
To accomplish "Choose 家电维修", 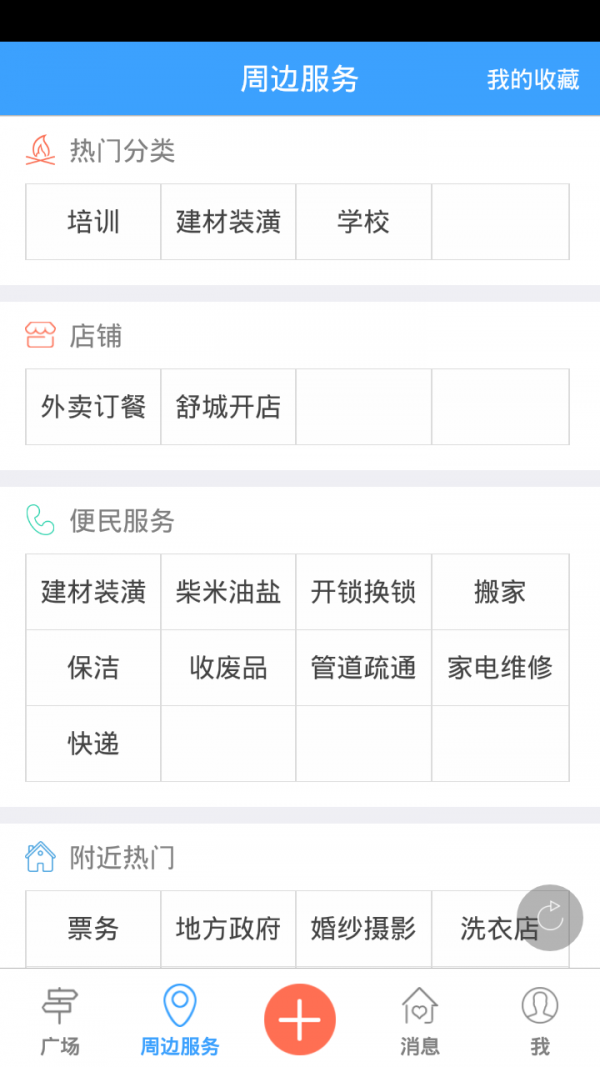I will coord(500,668).
